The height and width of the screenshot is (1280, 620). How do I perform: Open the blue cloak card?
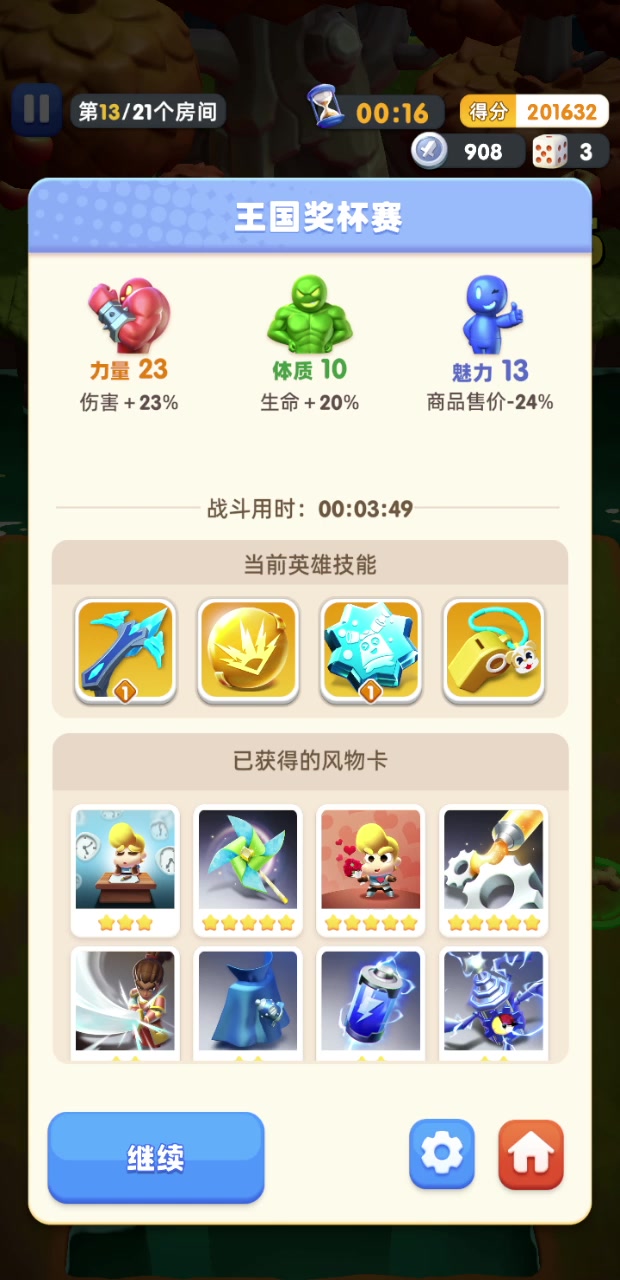248,1004
